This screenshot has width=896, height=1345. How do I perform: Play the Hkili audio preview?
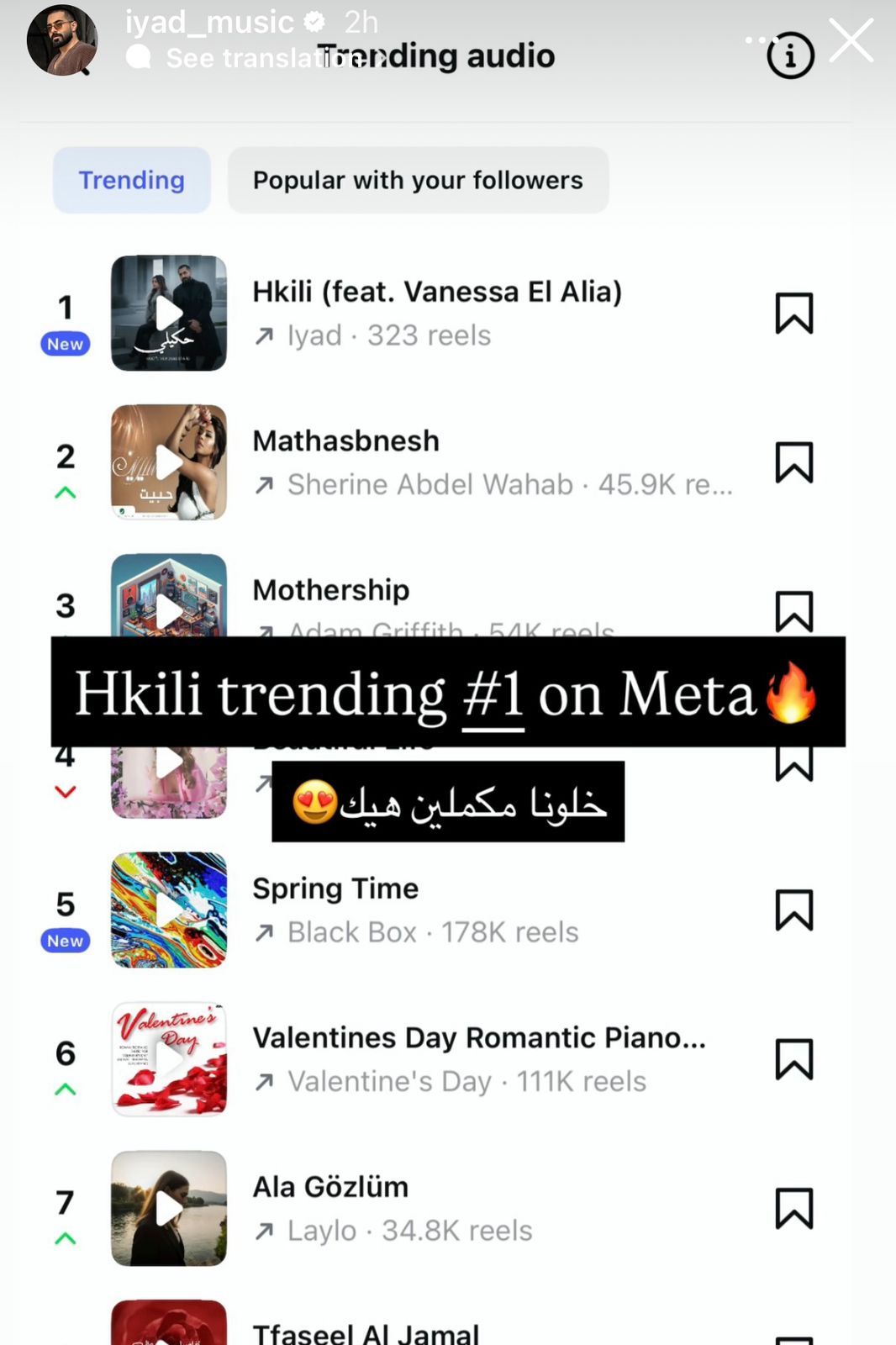(x=168, y=314)
